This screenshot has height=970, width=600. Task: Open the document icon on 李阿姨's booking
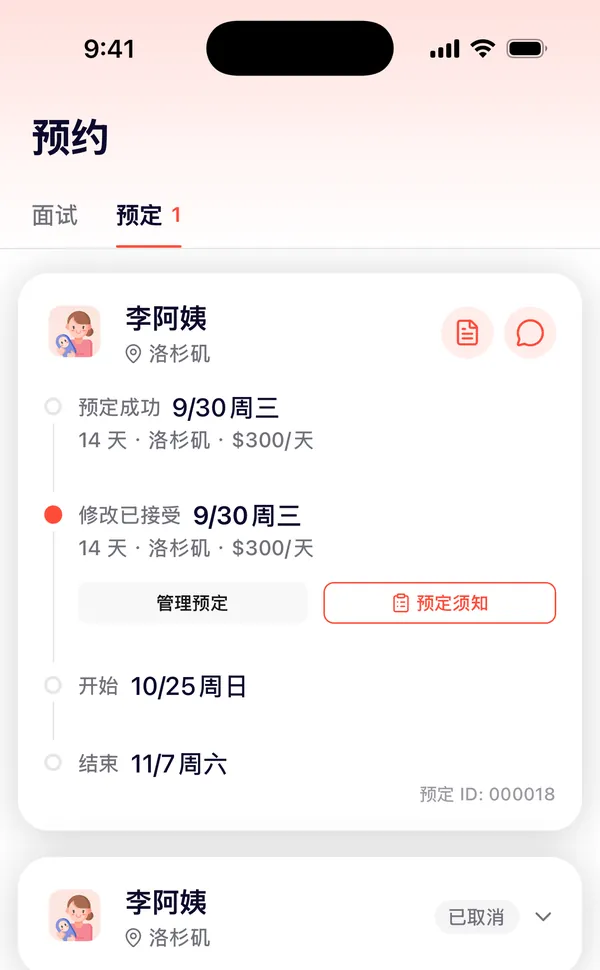tap(467, 332)
